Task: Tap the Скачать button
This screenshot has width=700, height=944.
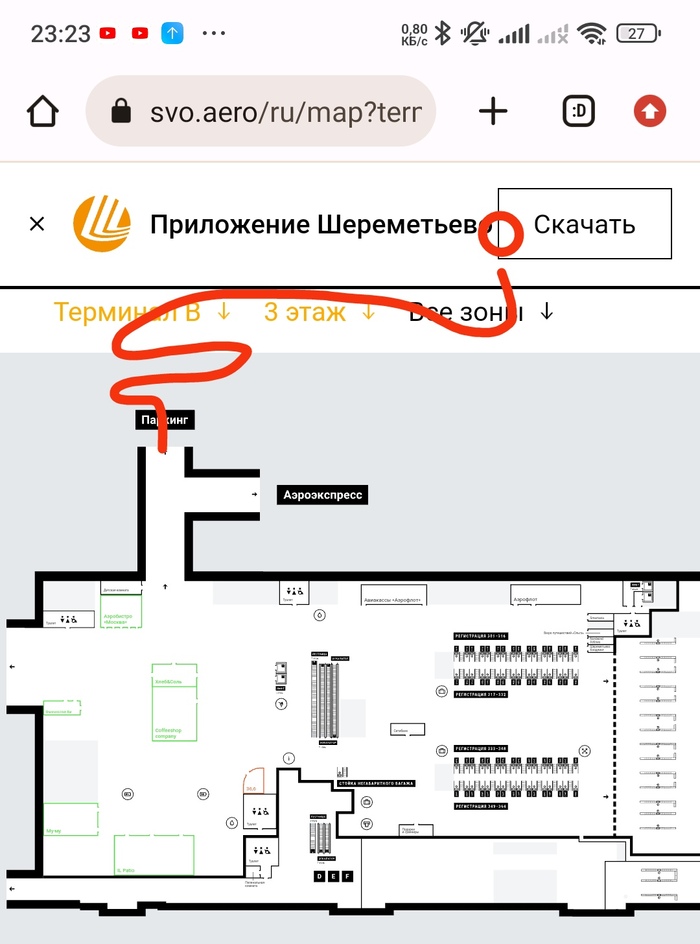Action: 584,224
